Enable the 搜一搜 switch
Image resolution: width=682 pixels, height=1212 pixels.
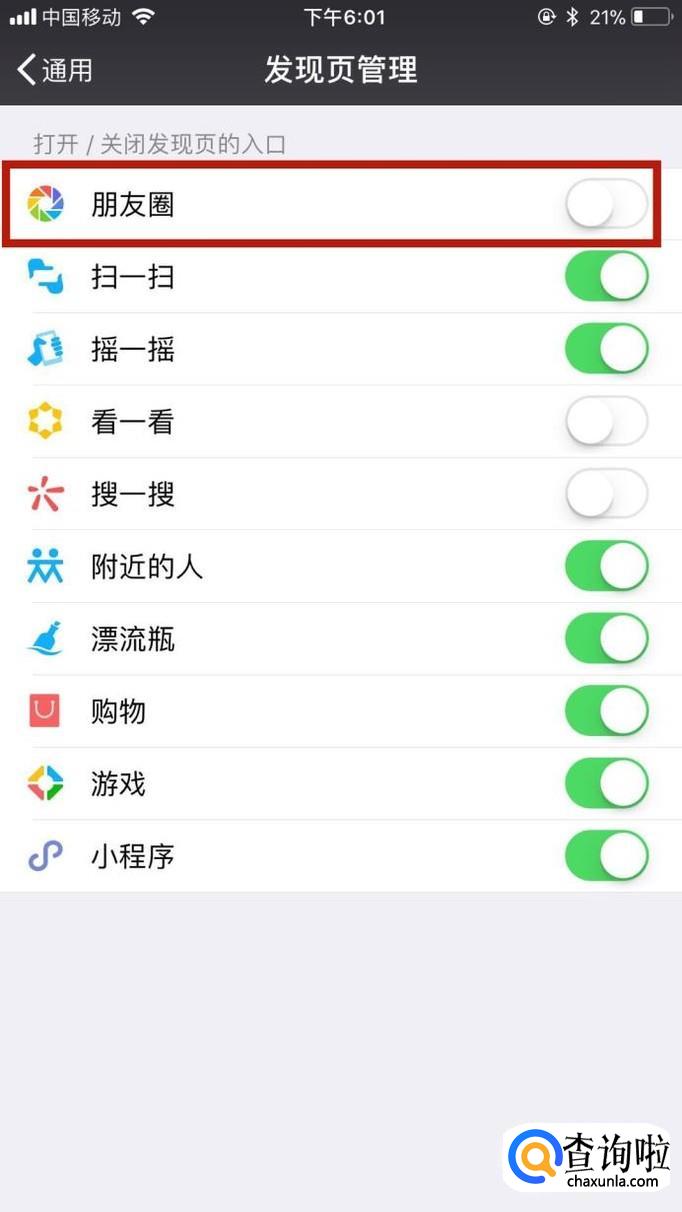coord(606,494)
